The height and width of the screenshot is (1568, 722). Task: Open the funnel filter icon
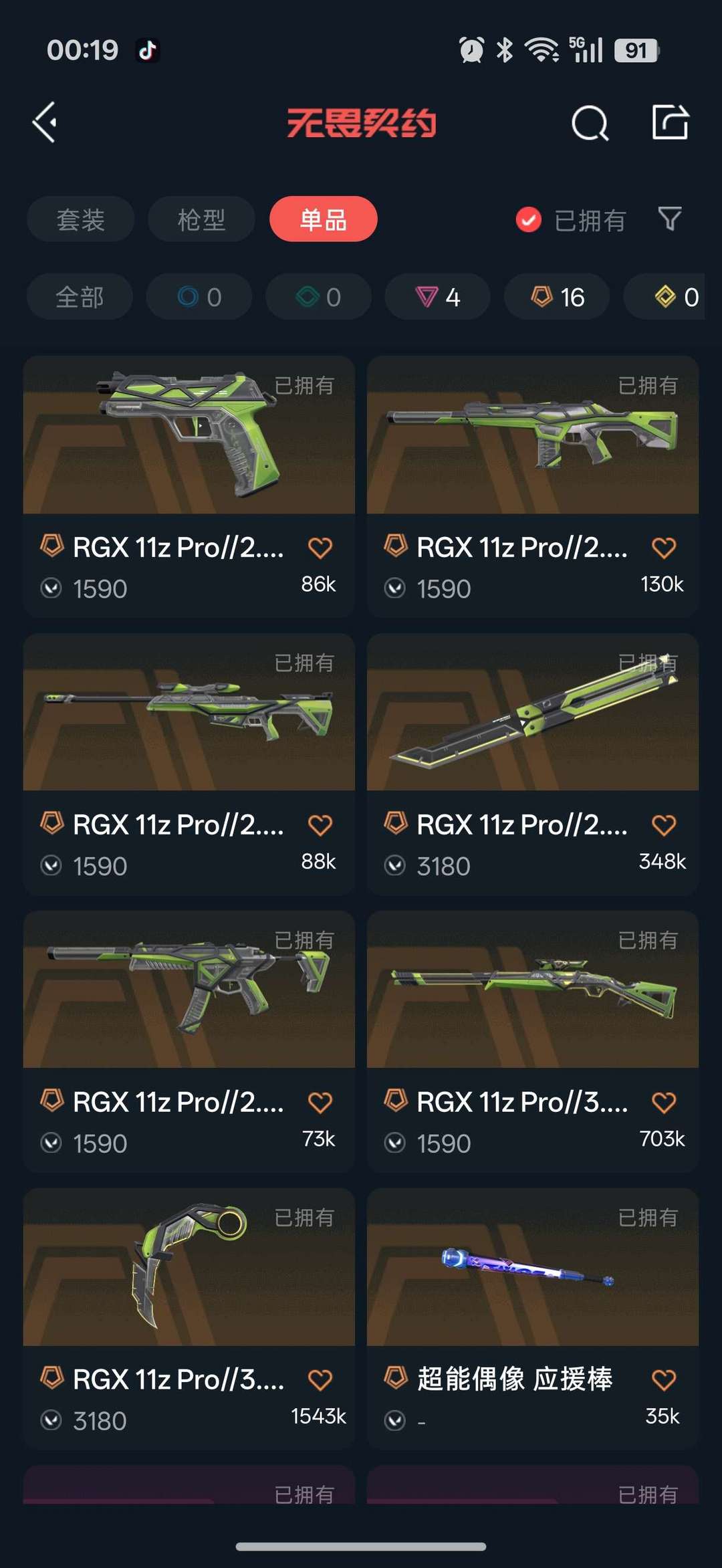670,219
